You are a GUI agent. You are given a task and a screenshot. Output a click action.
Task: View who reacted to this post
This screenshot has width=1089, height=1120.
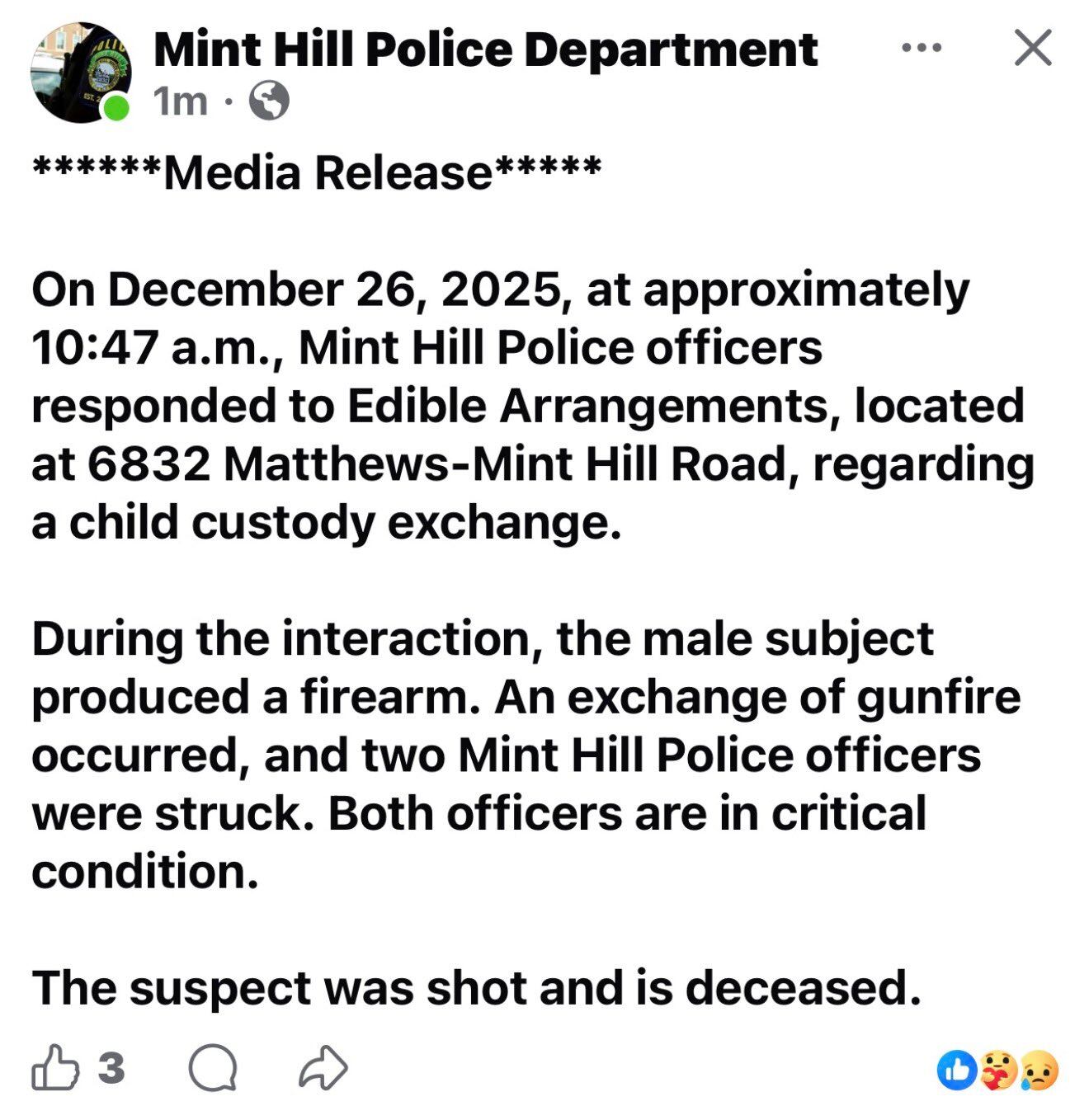(x=998, y=1071)
